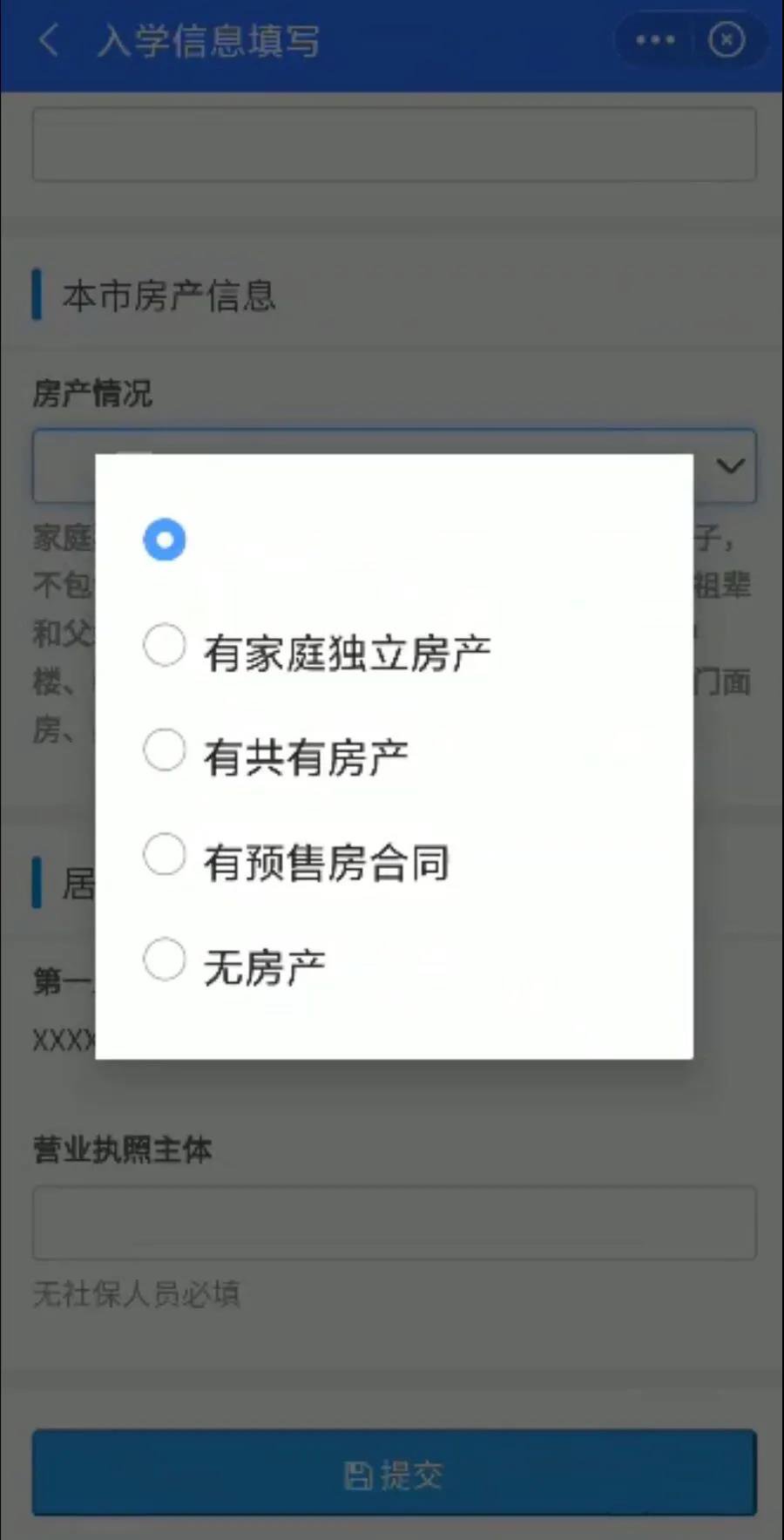Tap the 提交 submit button
784x1540 pixels.
coord(394,1475)
